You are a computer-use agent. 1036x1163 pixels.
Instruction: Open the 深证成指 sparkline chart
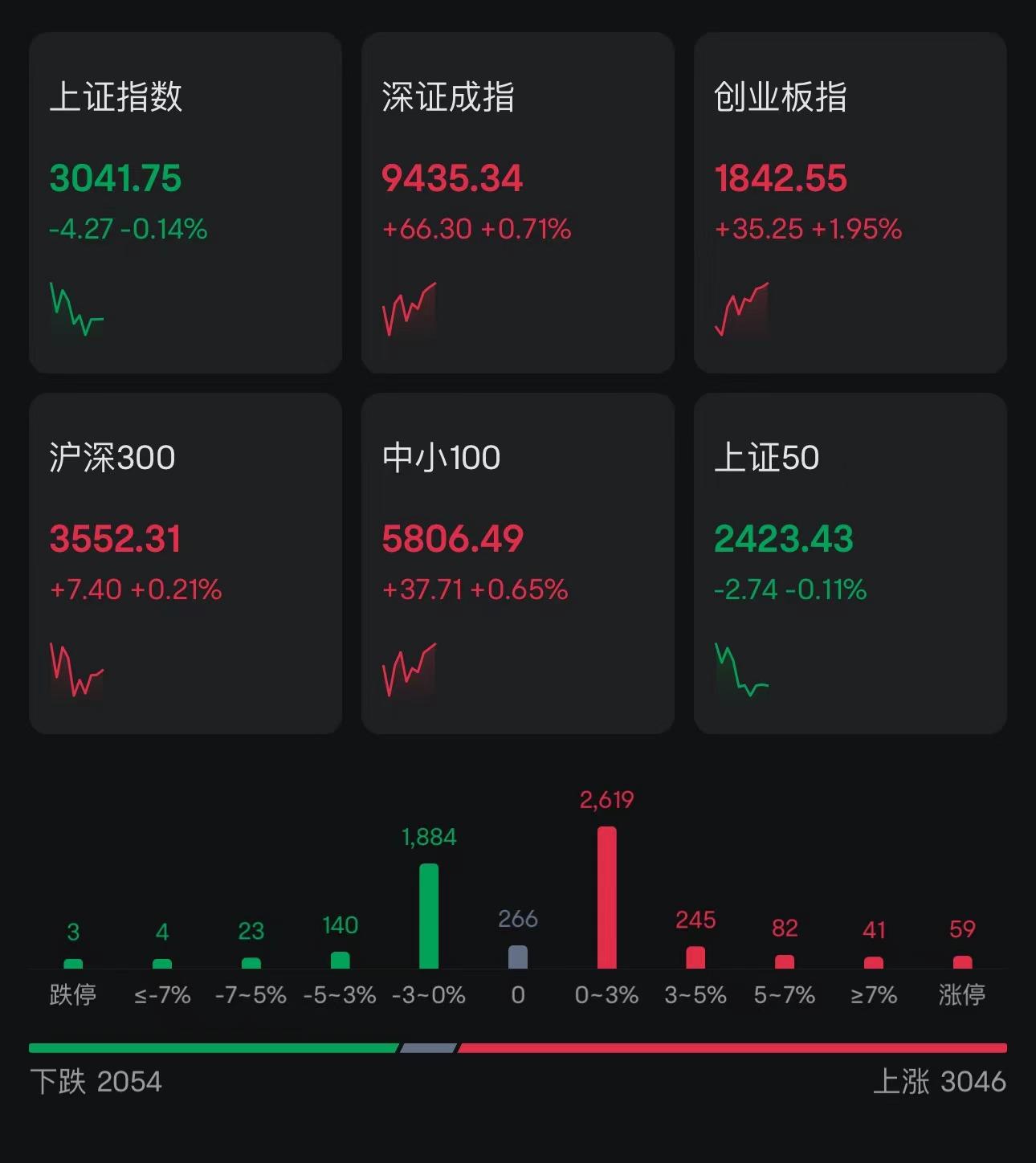coord(408,309)
